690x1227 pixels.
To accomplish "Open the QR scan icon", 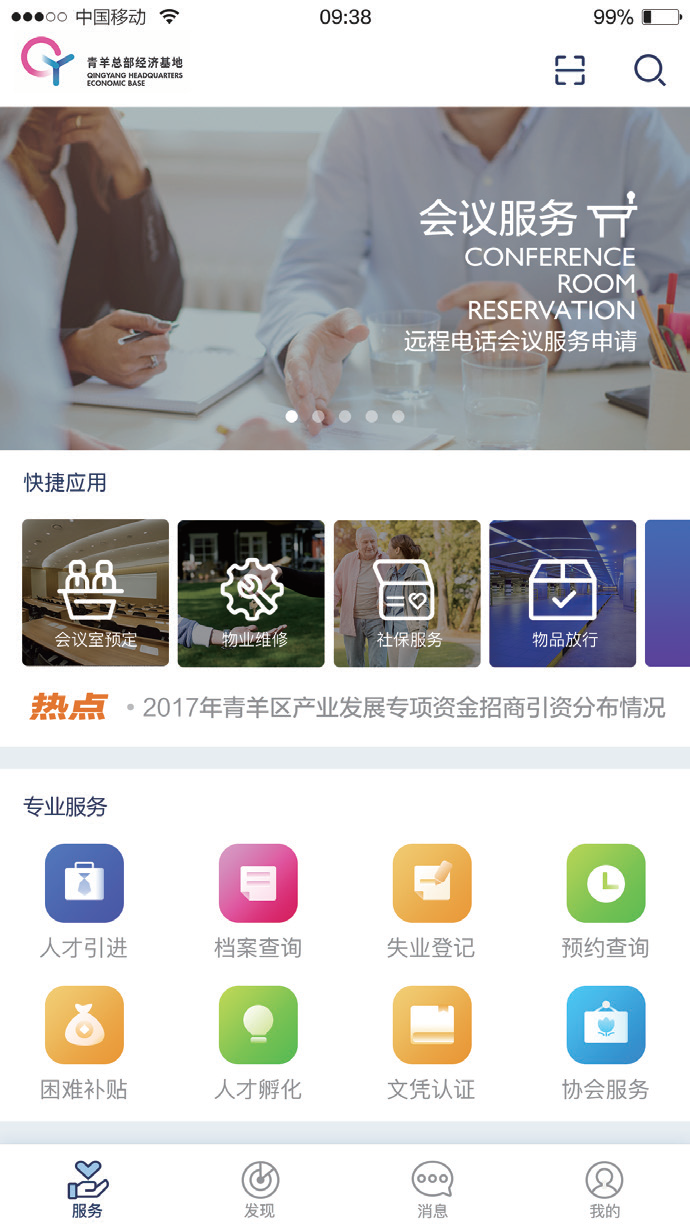I will pos(569,70).
